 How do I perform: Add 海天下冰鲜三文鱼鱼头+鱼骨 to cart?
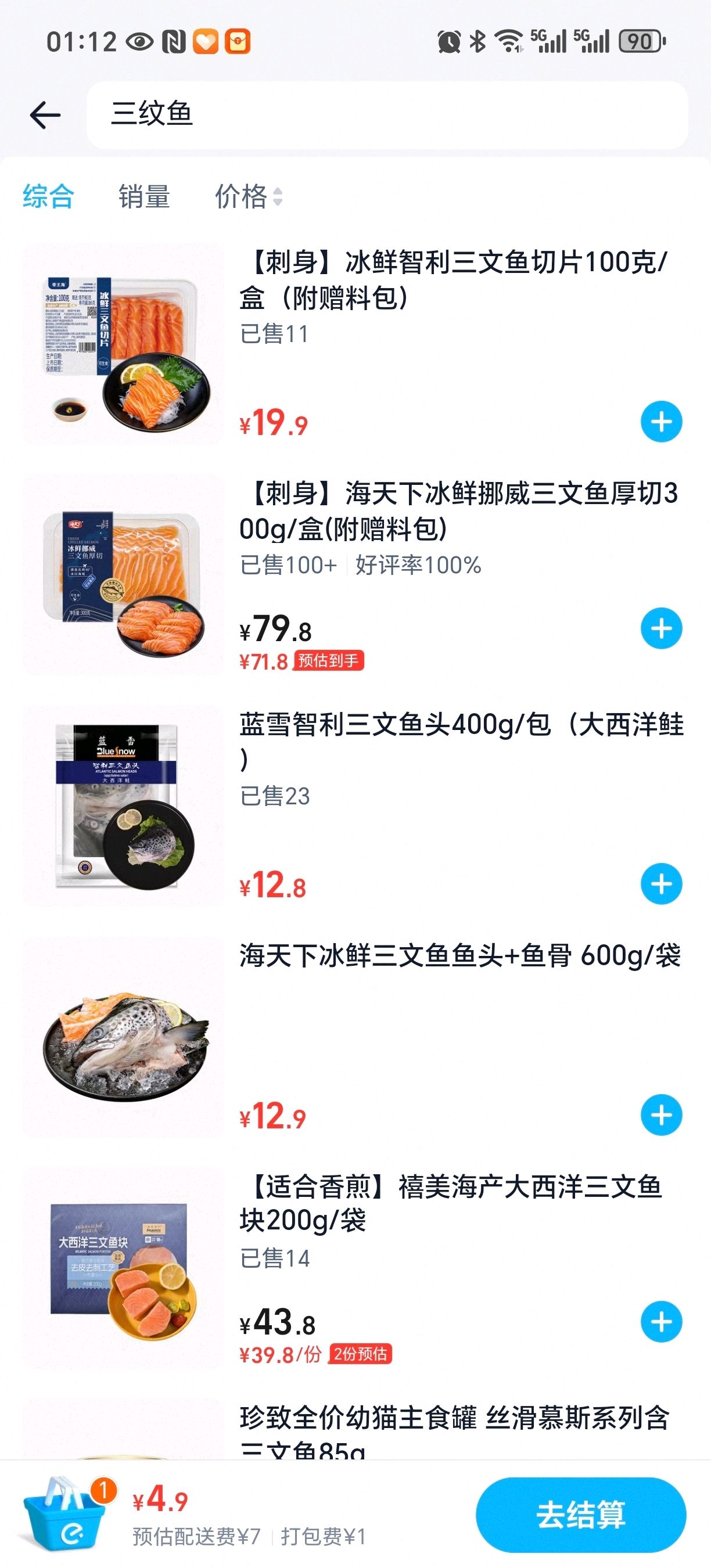pos(661,1115)
